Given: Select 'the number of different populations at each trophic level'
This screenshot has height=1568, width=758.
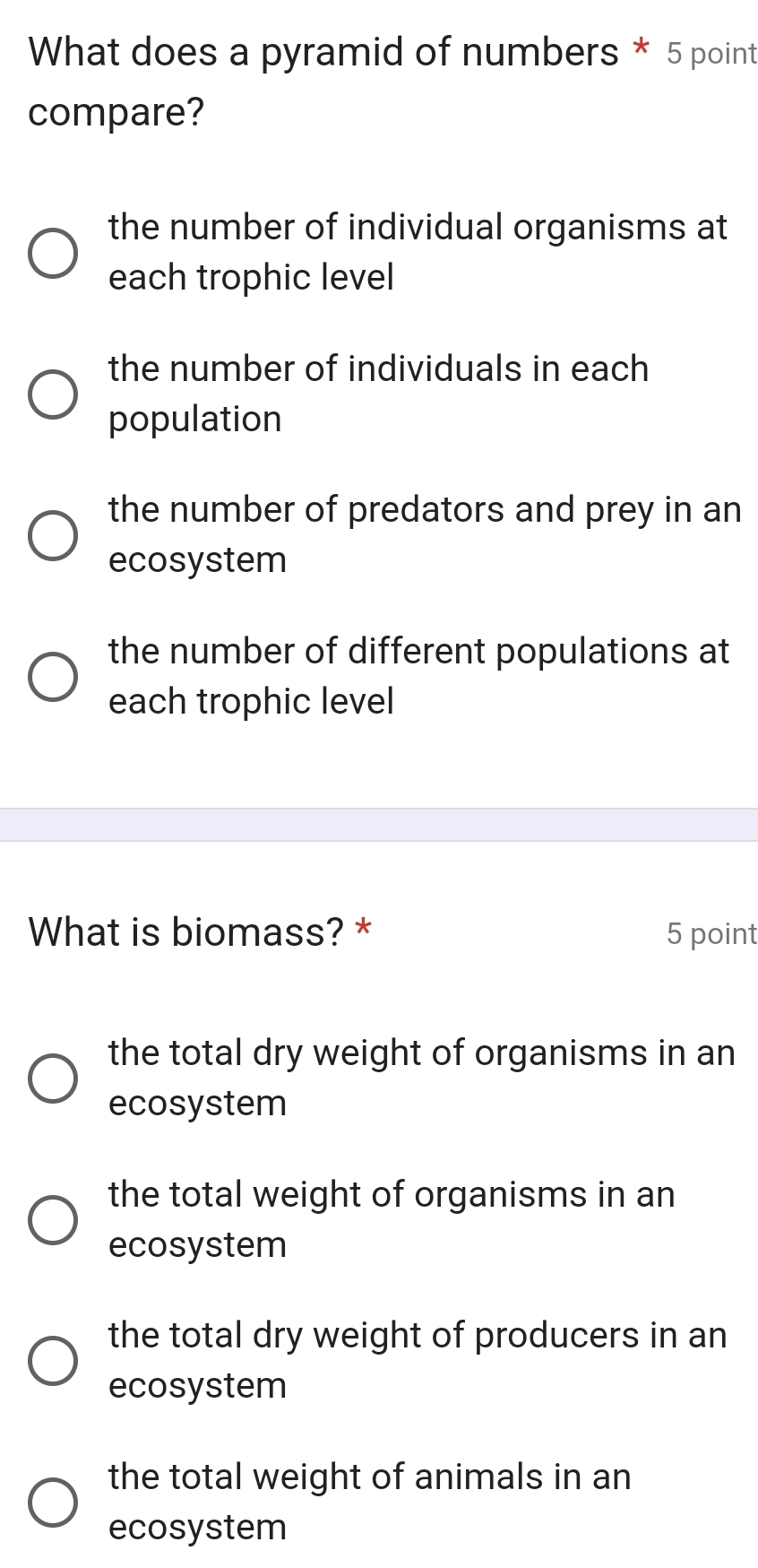Looking at the screenshot, I should [54, 676].
